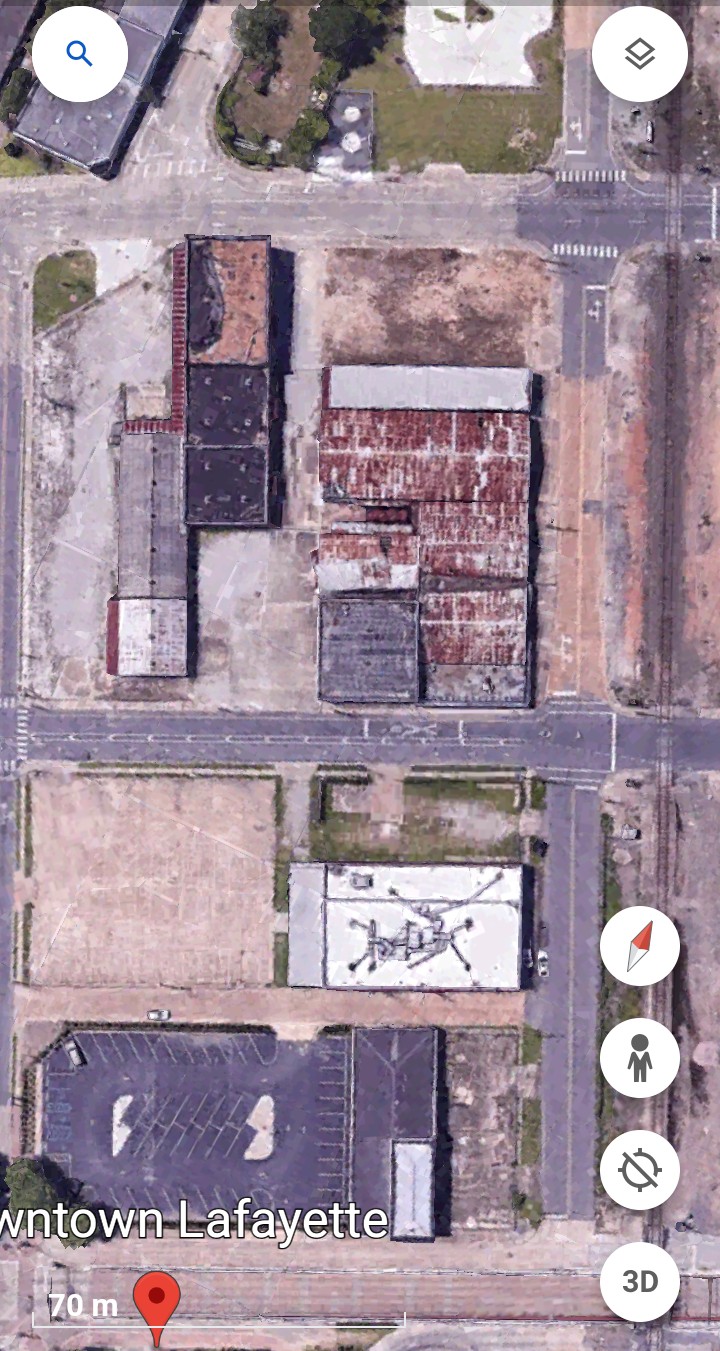Enter Street View with the pegman icon

(640, 1058)
